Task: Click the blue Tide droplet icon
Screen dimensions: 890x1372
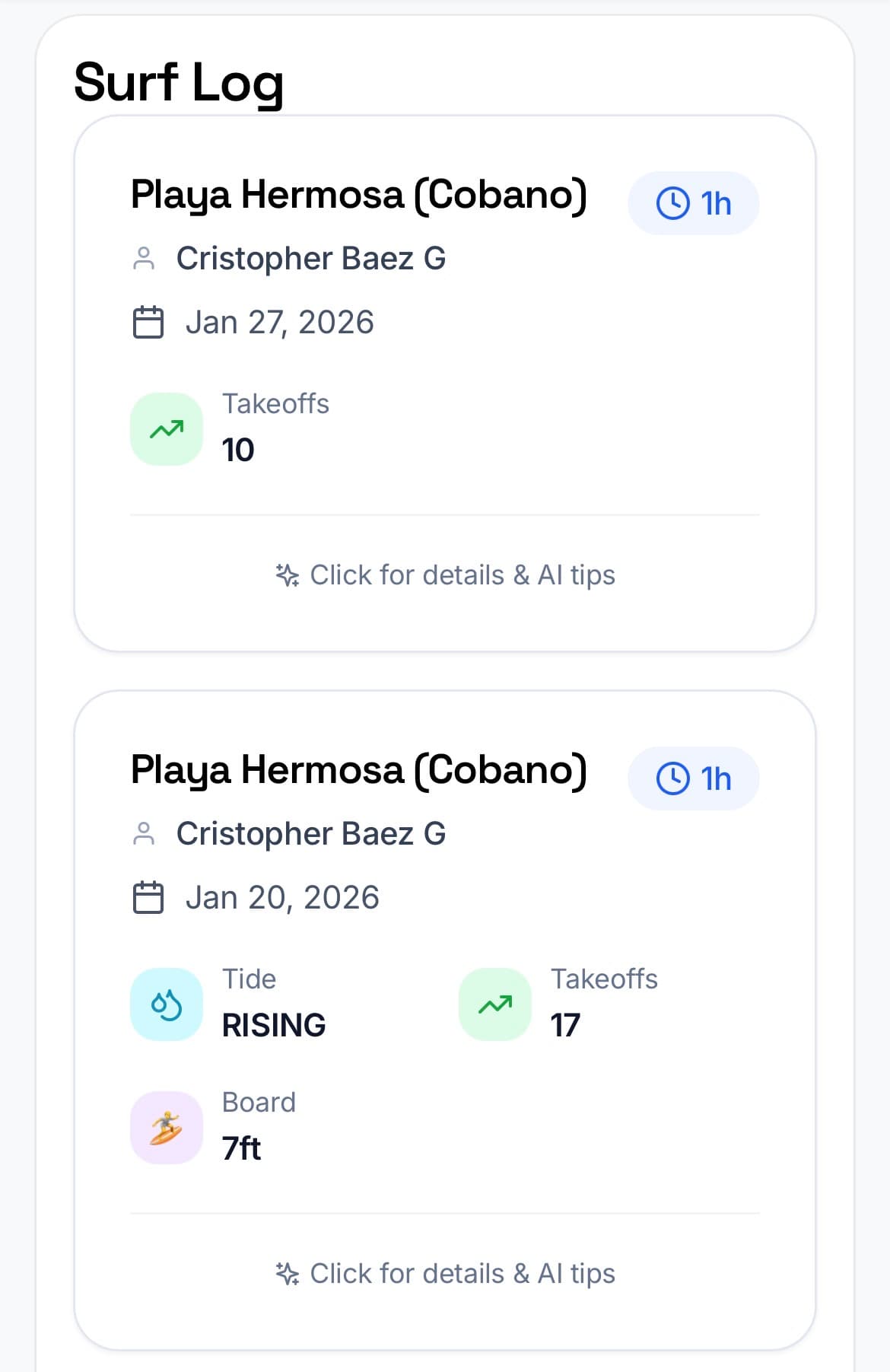Action: point(167,1004)
